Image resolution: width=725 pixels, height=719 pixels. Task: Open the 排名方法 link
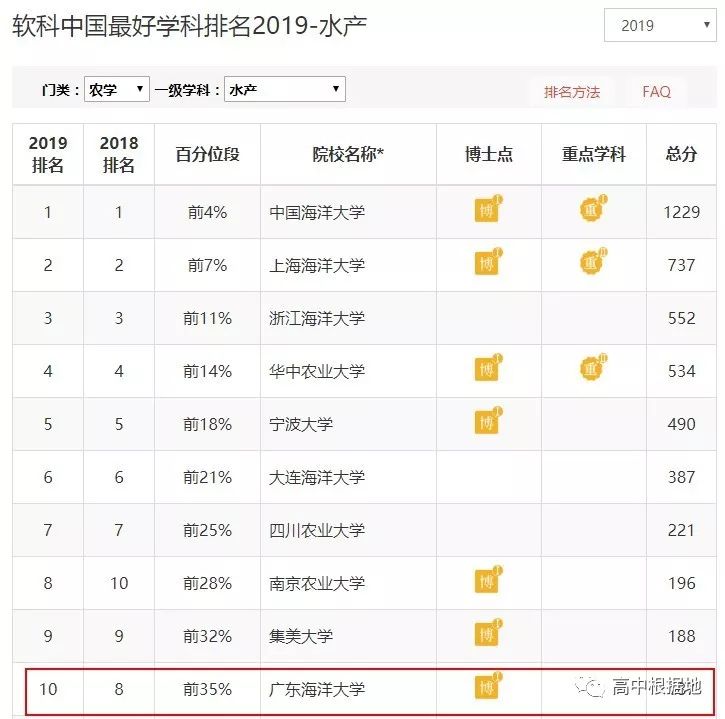click(x=572, y=92)
